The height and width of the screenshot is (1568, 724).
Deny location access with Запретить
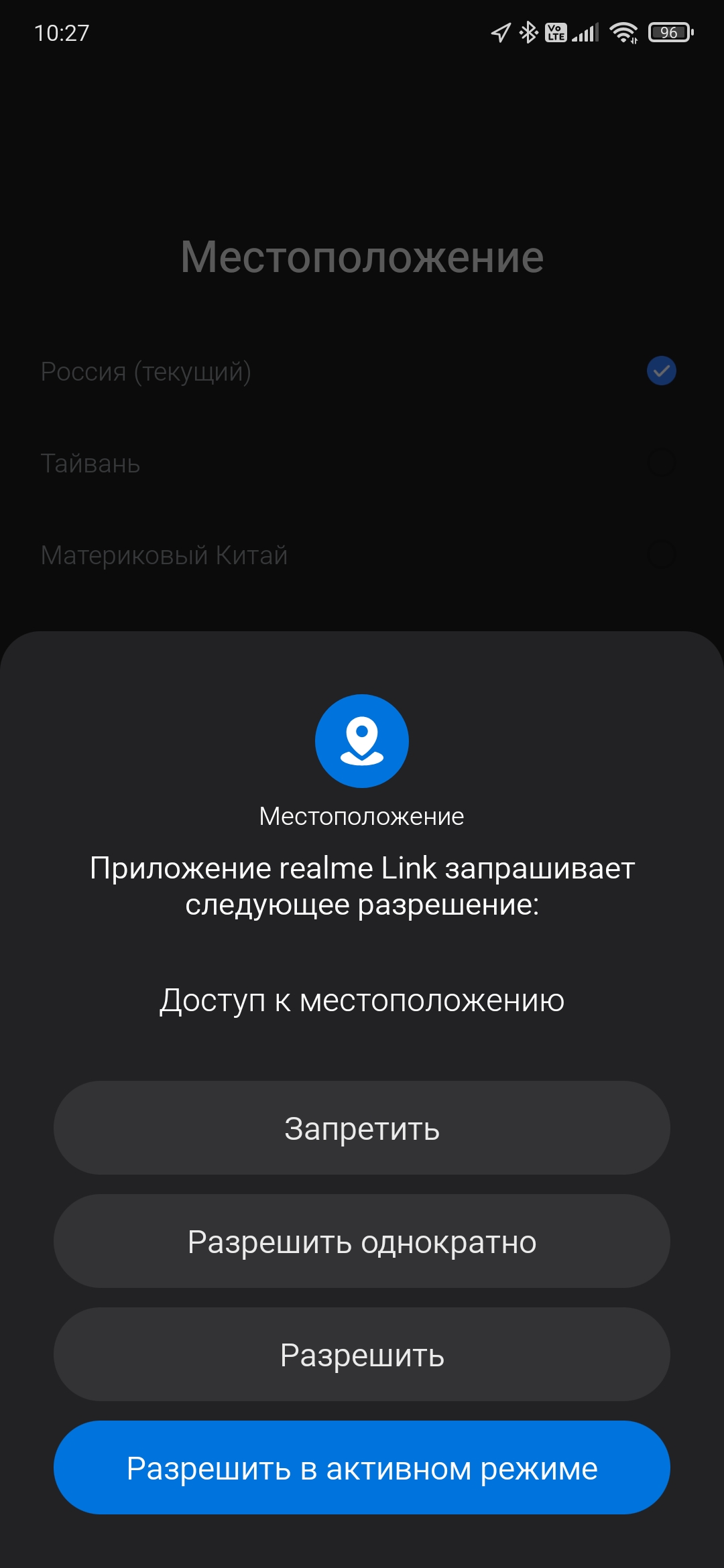[362, 1128]
